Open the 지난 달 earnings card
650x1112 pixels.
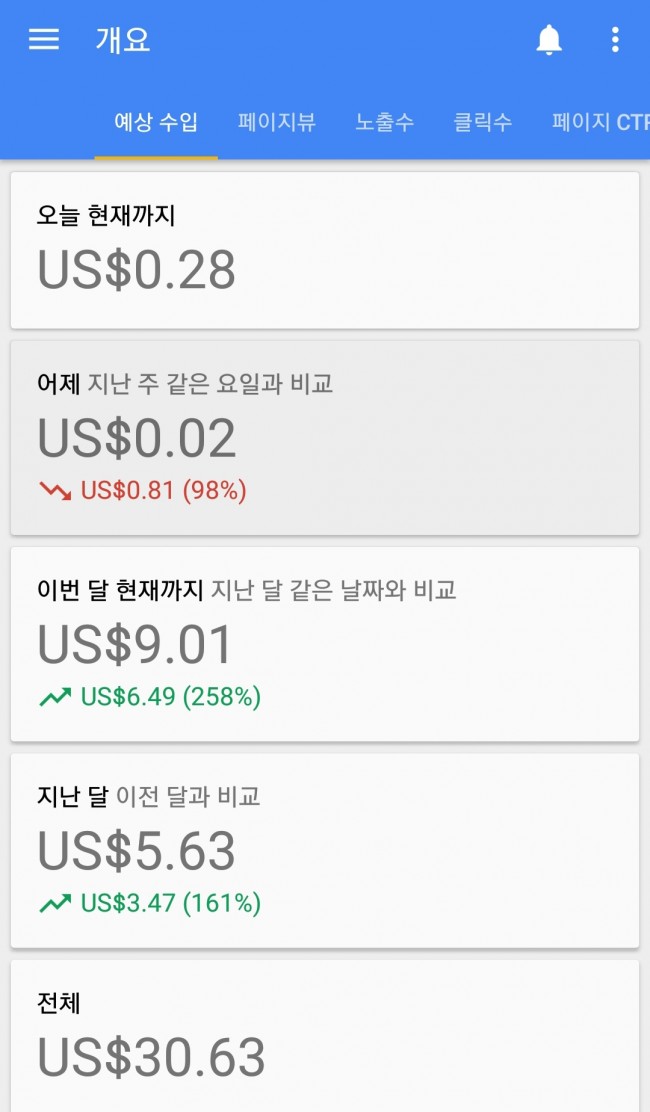click(x=325, y=850)
